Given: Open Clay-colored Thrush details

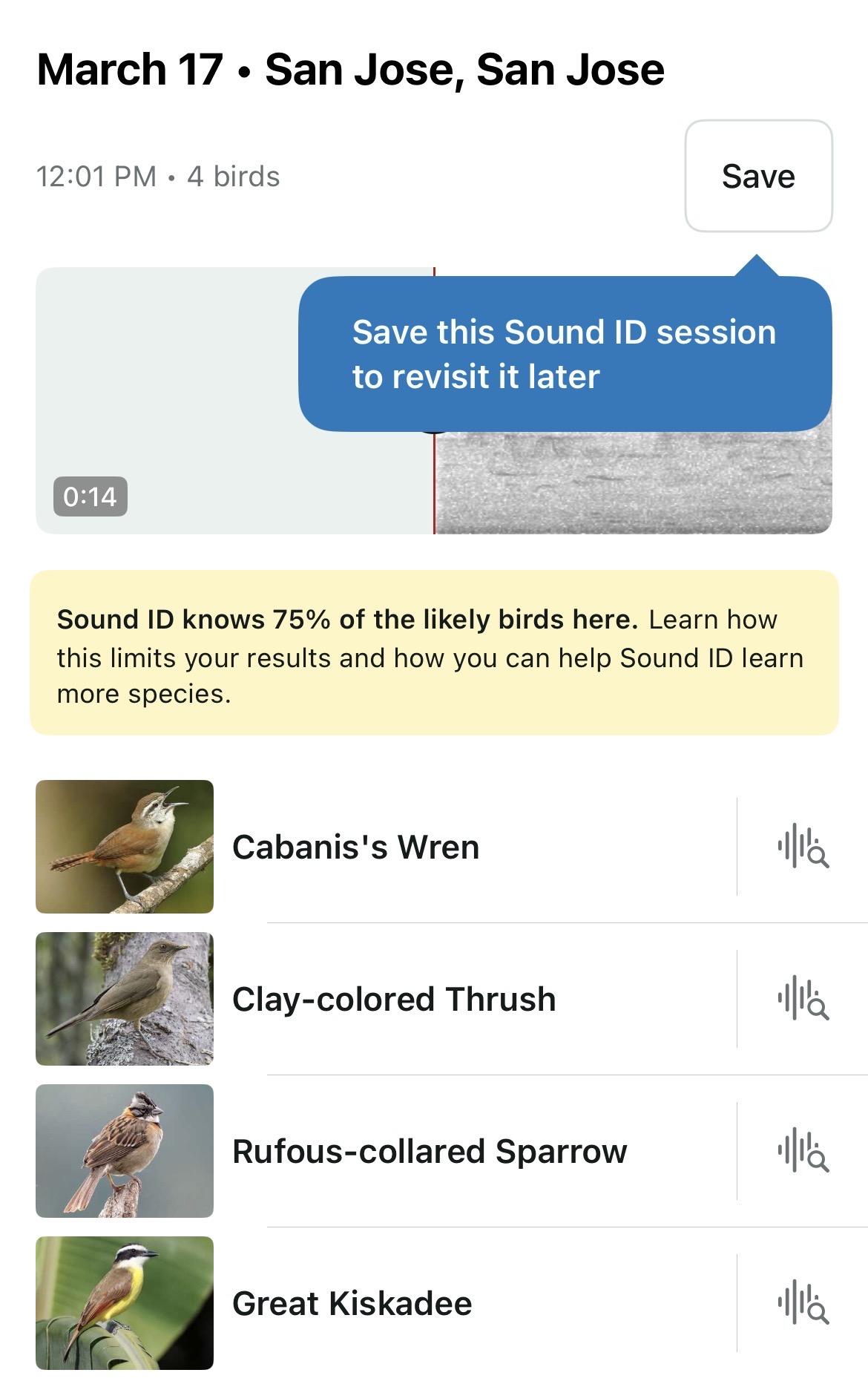Looking at the screenshot, I should coord(393,999).
